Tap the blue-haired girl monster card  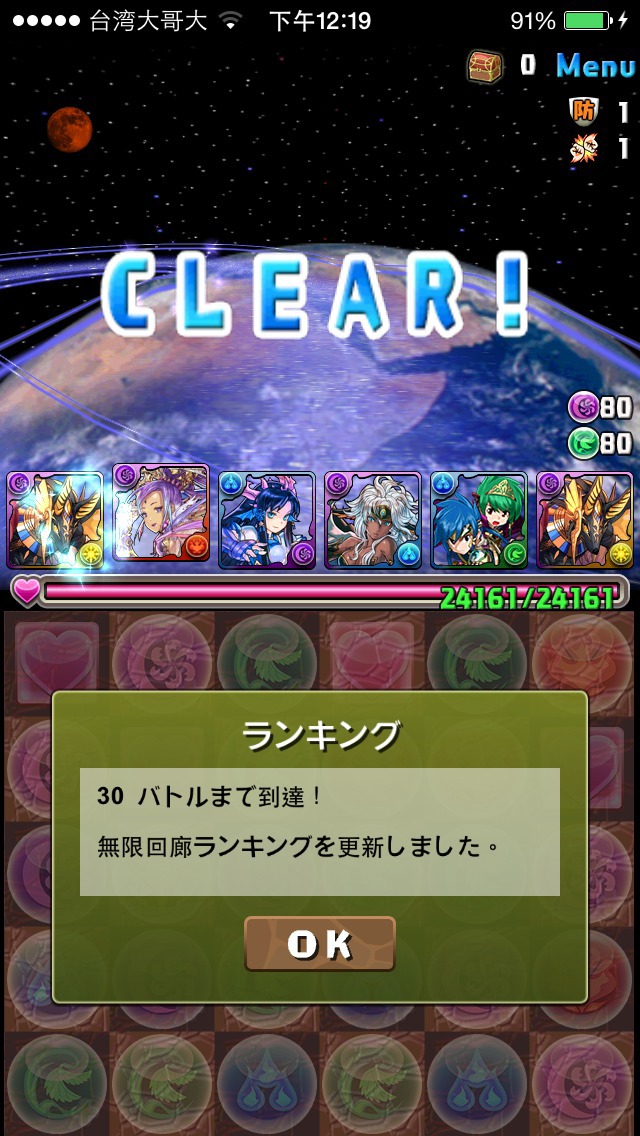(x=267, y=520)
